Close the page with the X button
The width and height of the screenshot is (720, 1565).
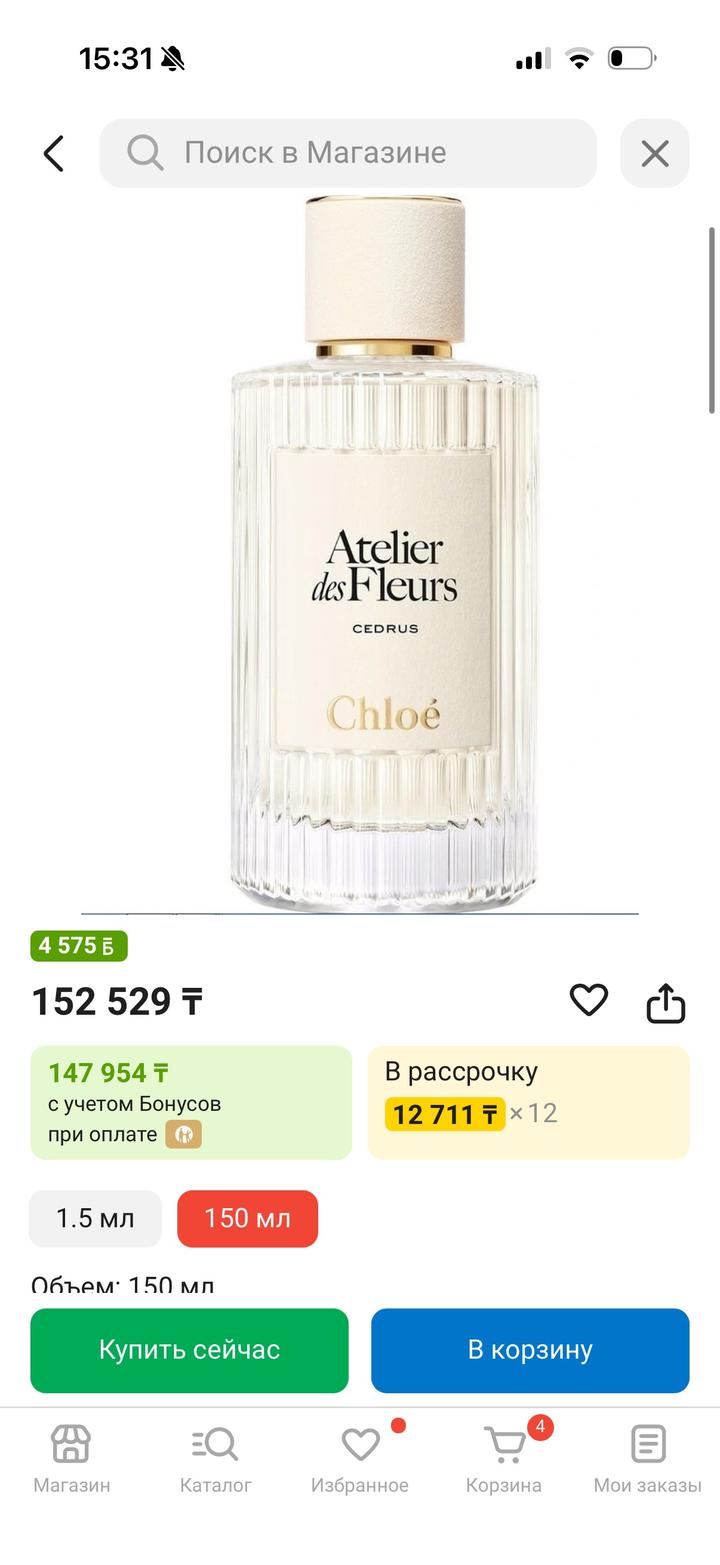(654, 154)
